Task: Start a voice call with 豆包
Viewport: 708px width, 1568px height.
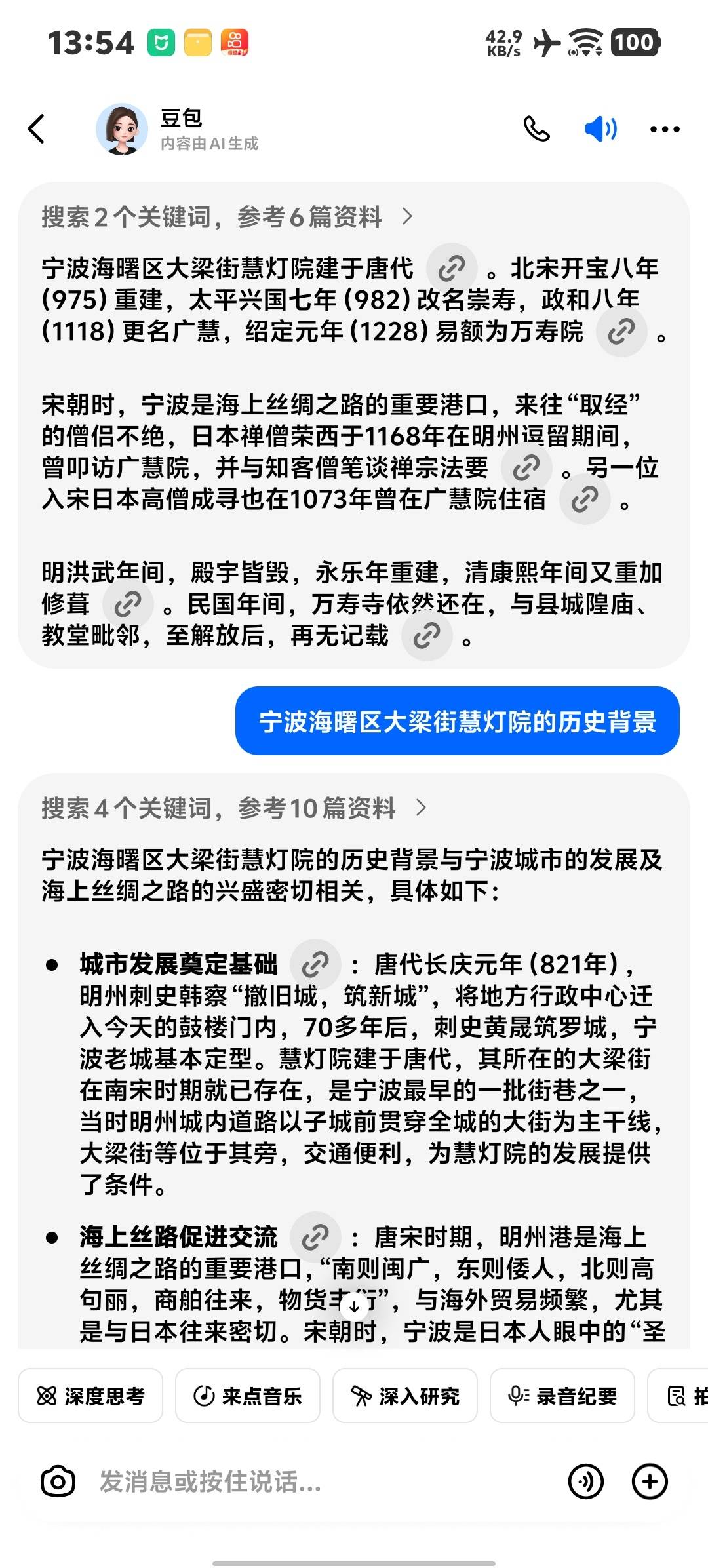Action: tap(537, 128)
